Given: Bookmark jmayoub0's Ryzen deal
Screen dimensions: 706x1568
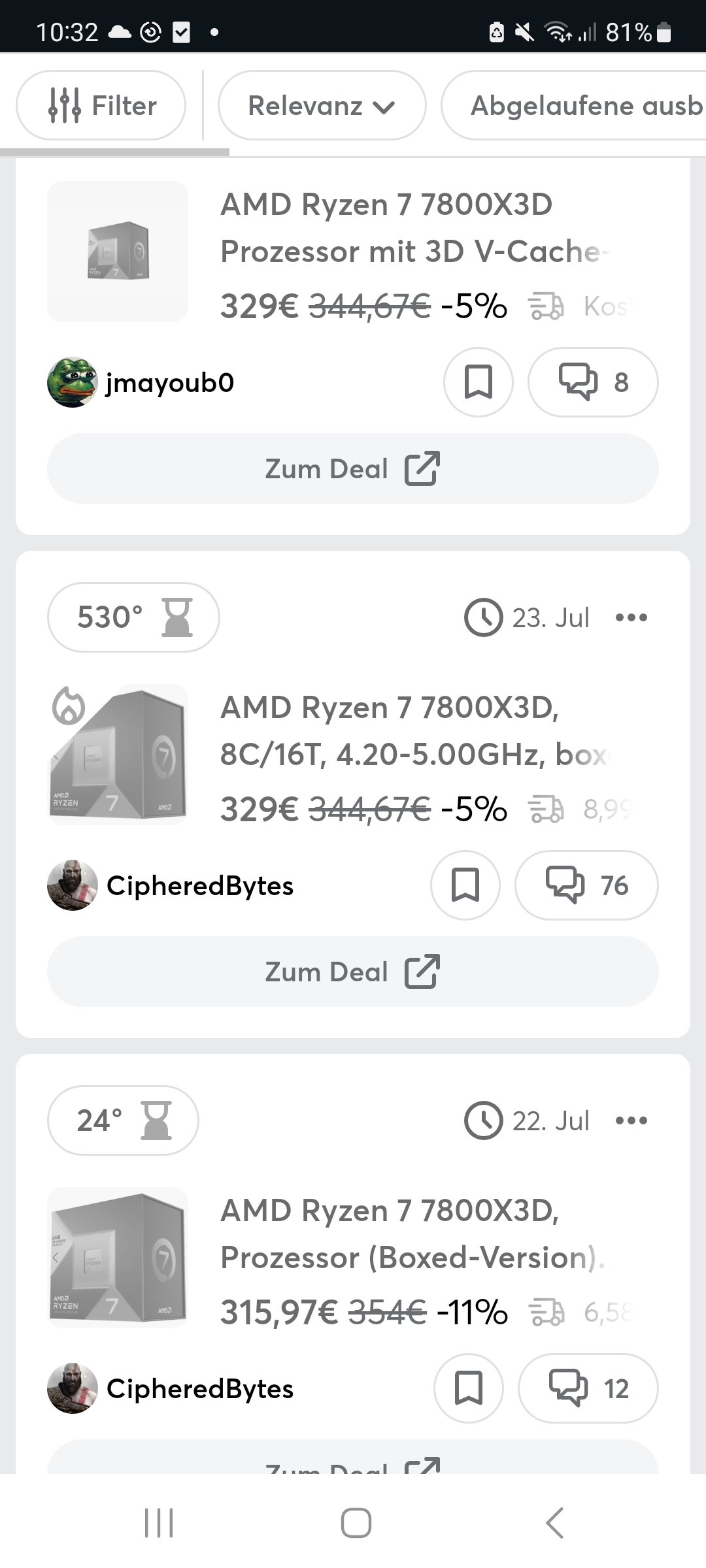Looking at the screenshot, I should [478, 382].
